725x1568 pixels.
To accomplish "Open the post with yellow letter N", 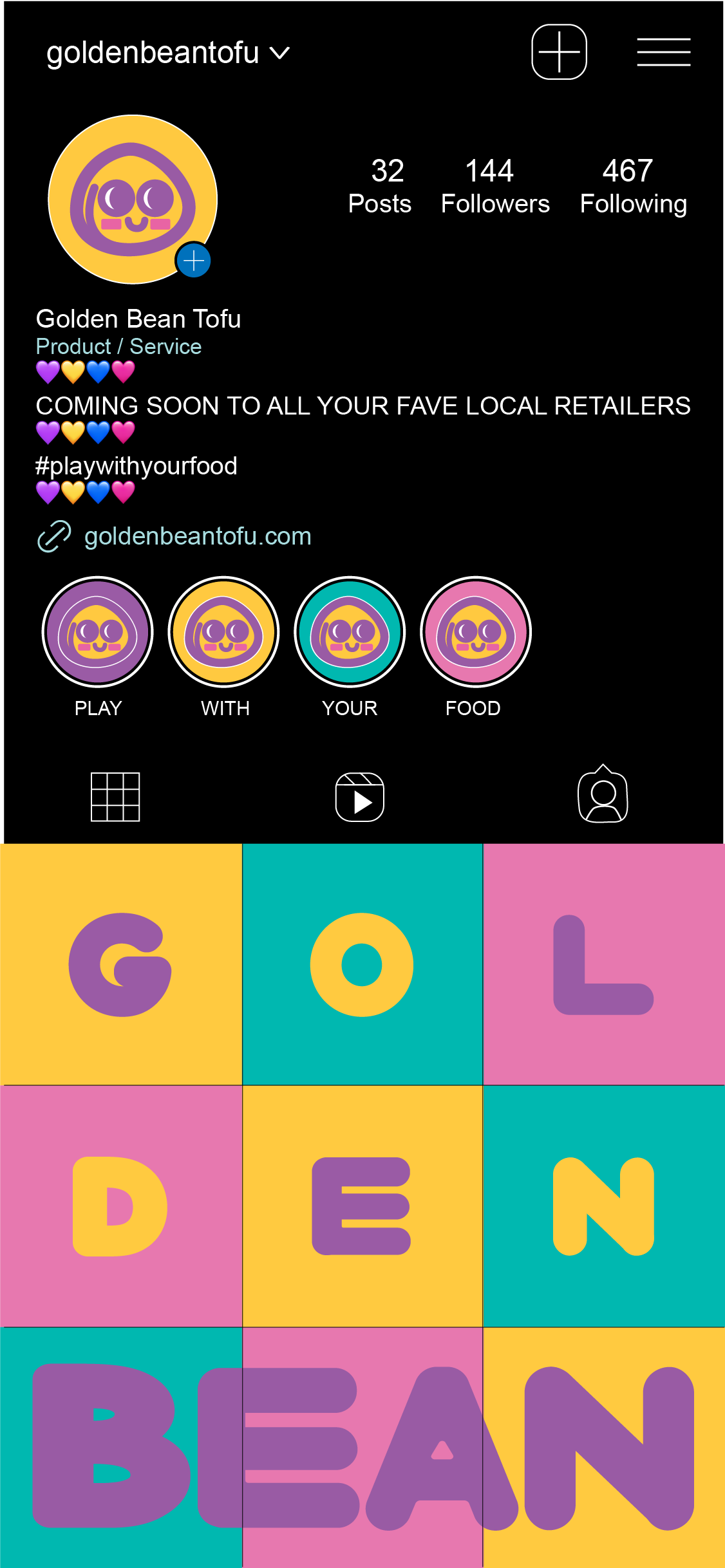I will pos(603,1206).
